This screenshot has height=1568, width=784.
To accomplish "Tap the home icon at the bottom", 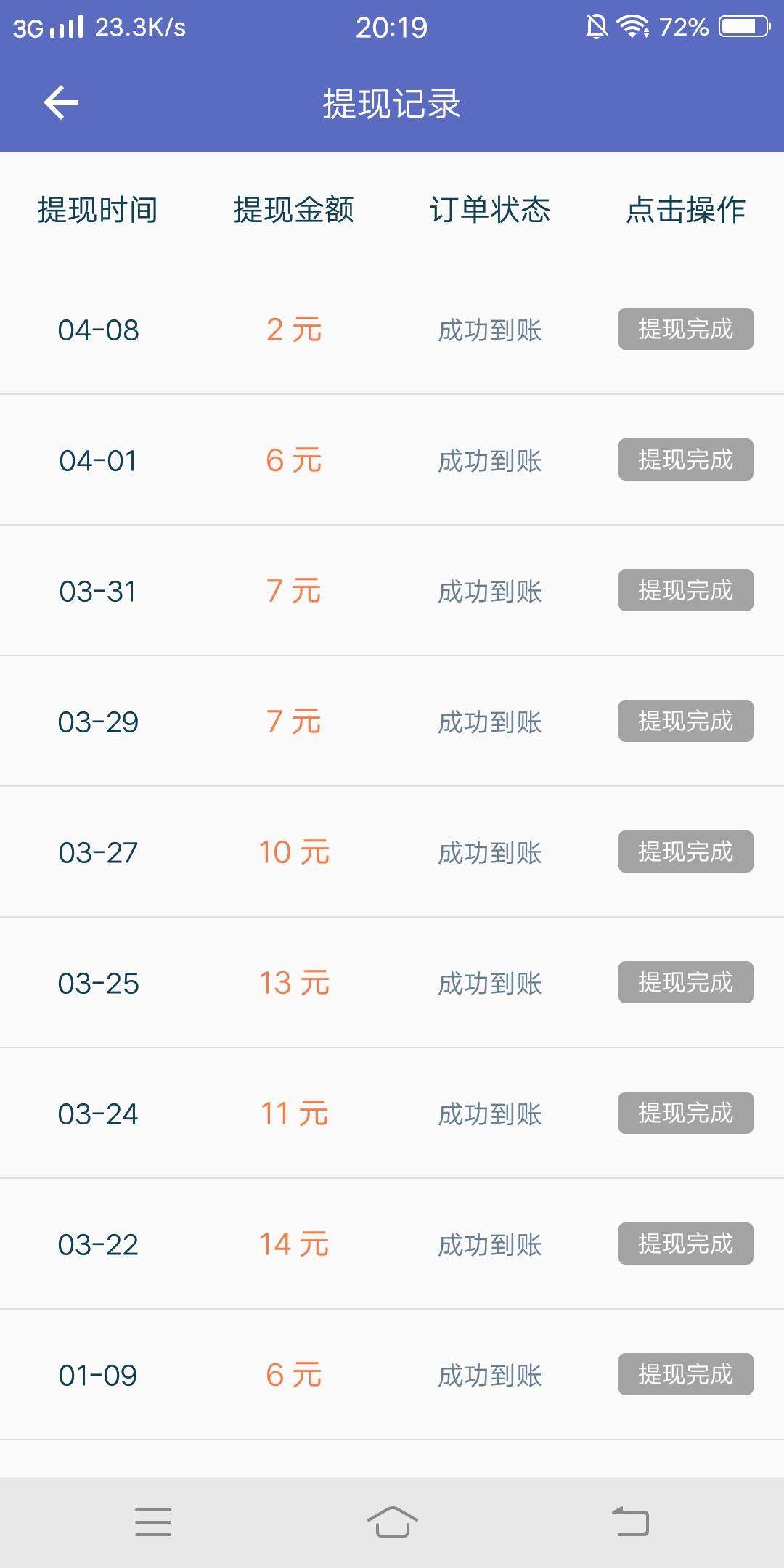I will 392,1519.
